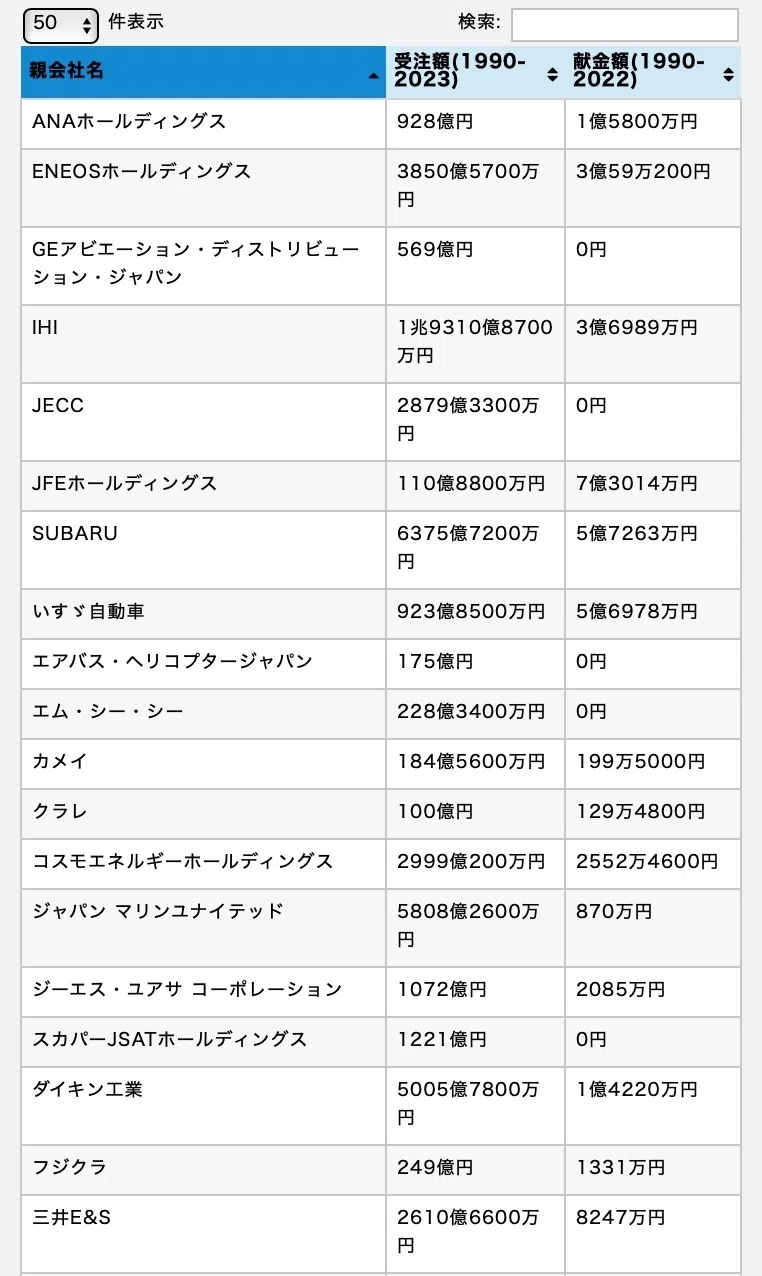Sort the table by 親会社名 column
The width and height of the screenshot is (762, 1276).
coord(203,72)
